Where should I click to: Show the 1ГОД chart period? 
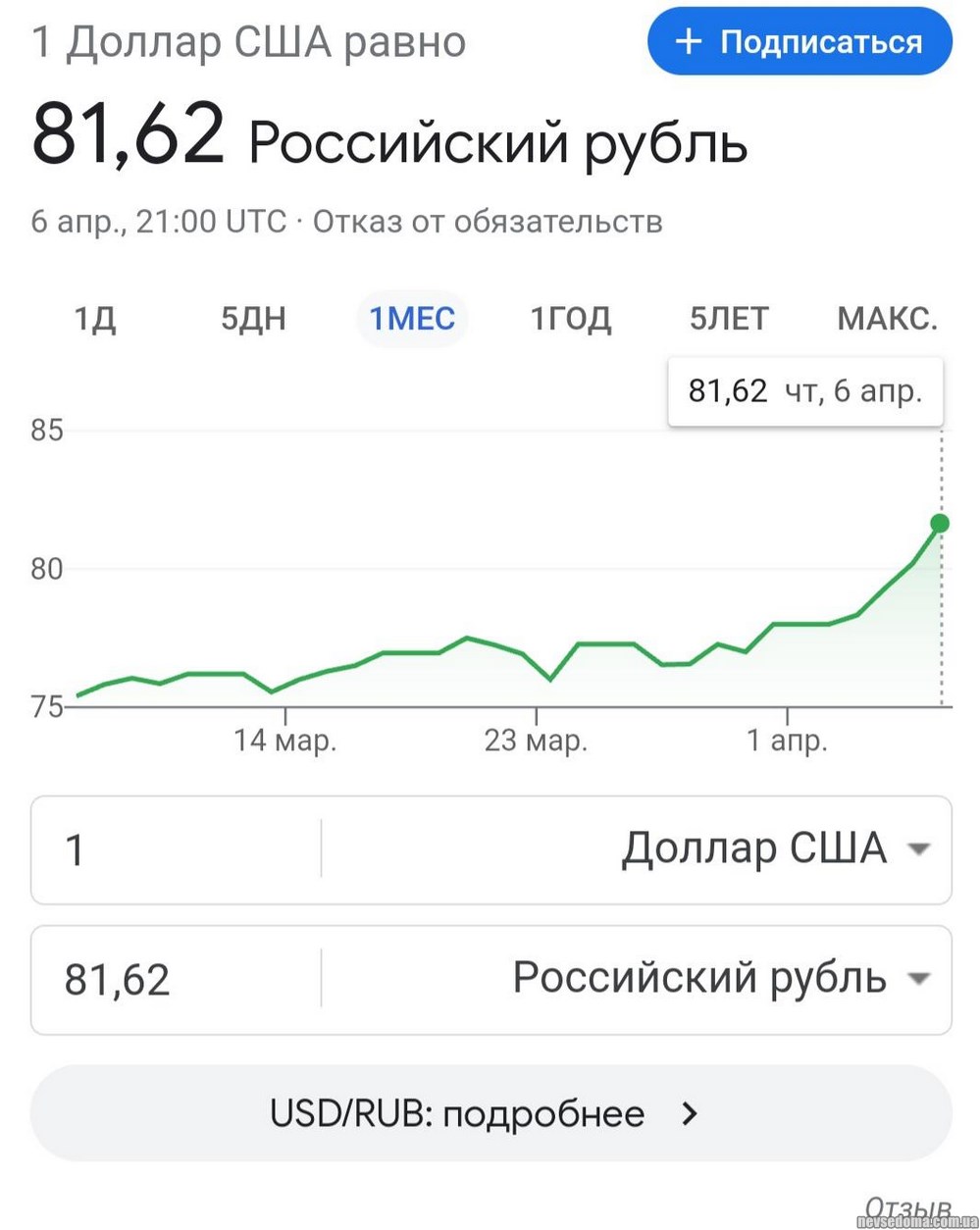point(570,319)
